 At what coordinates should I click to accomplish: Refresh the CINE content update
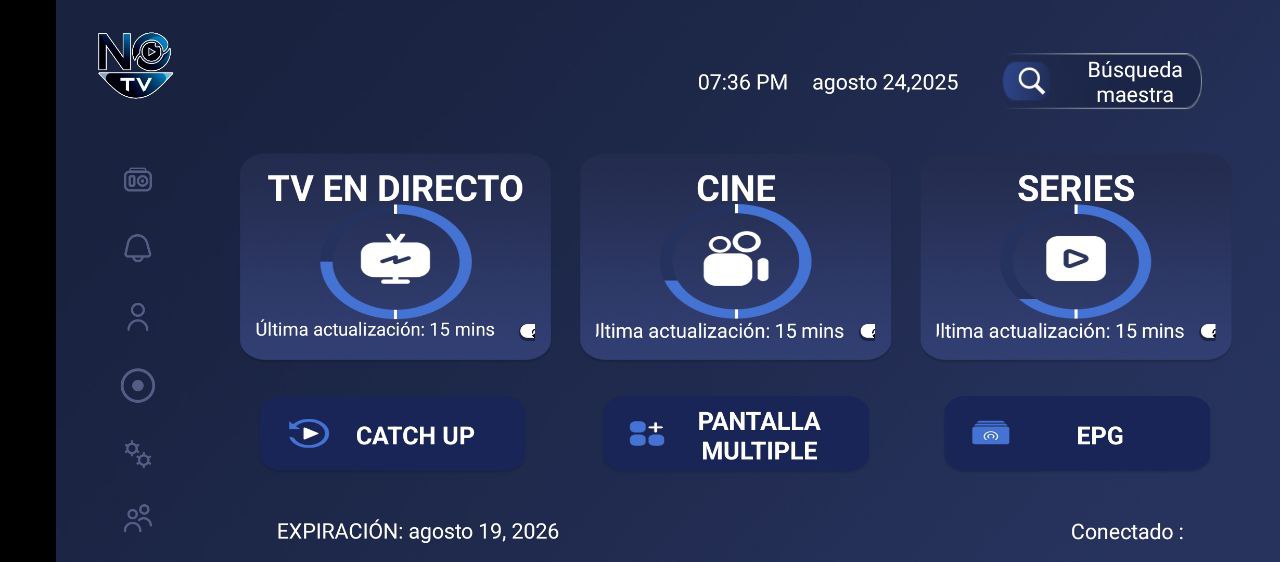click(x=868, y=331)
